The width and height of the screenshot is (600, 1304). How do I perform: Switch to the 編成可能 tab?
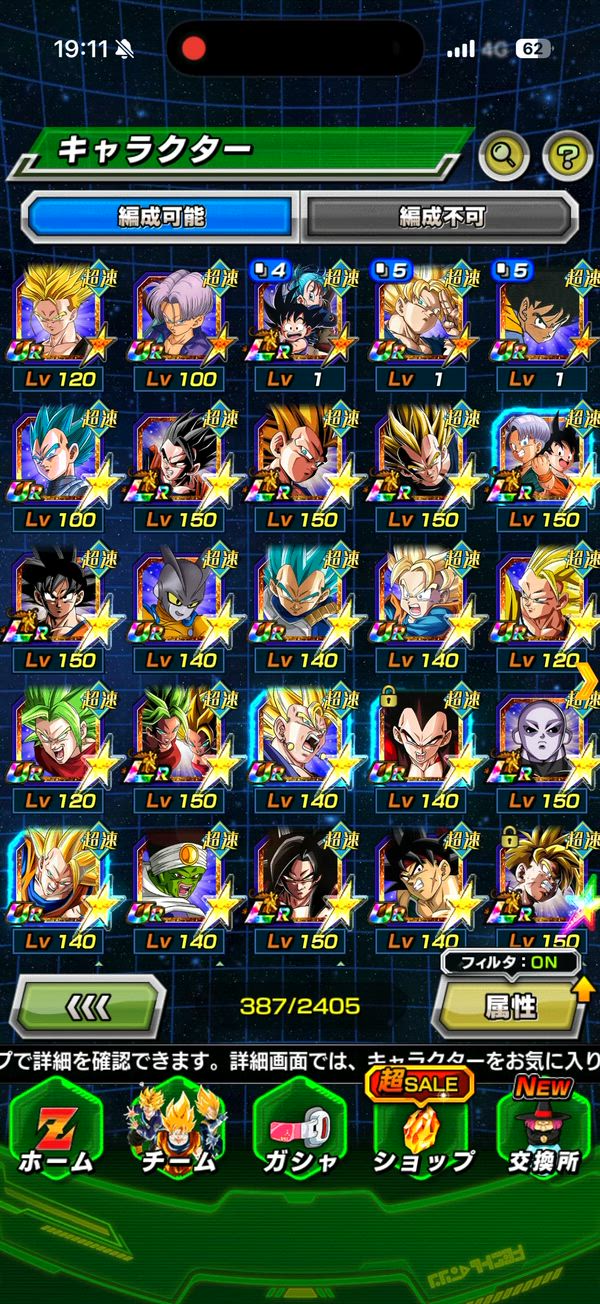tap(161, 216)
